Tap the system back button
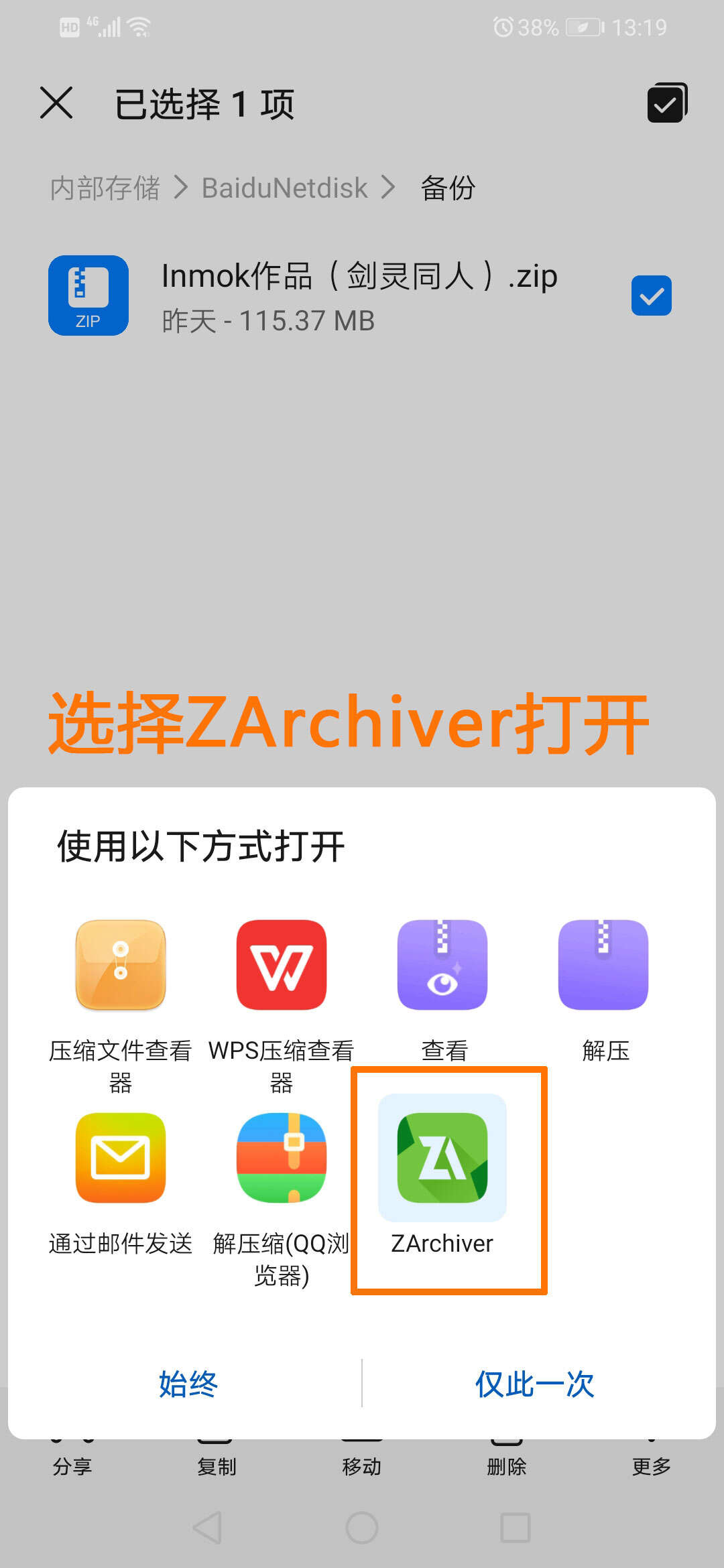The width and height of the screenshot is (724, 1568). pos(208,1528)
